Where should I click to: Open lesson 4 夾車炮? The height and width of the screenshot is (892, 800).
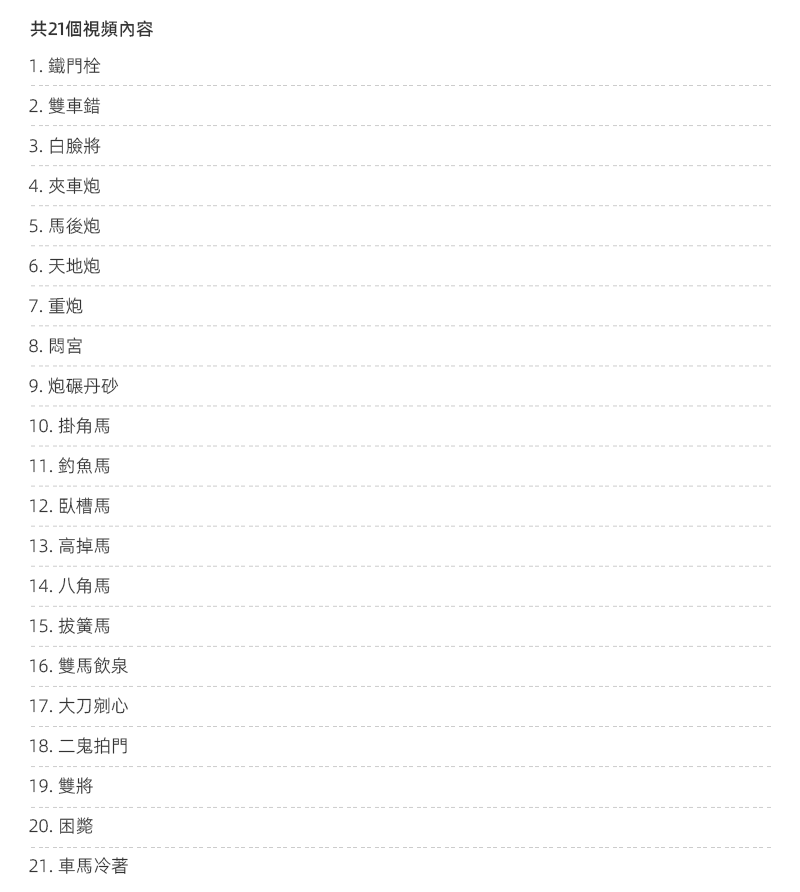coord(65,187)
